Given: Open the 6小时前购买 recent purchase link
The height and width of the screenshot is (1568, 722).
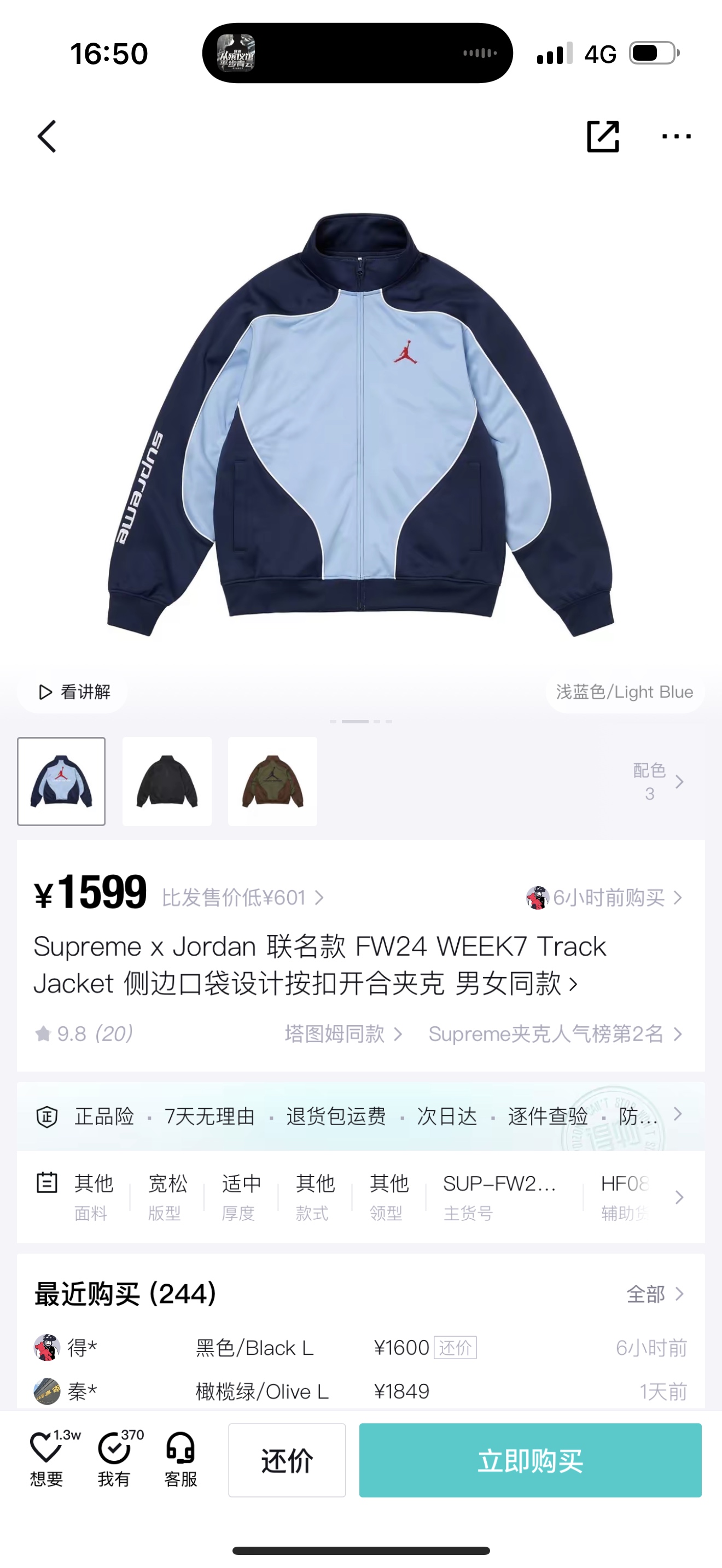Looking at the screenshot, I should (x=604, y=897).
